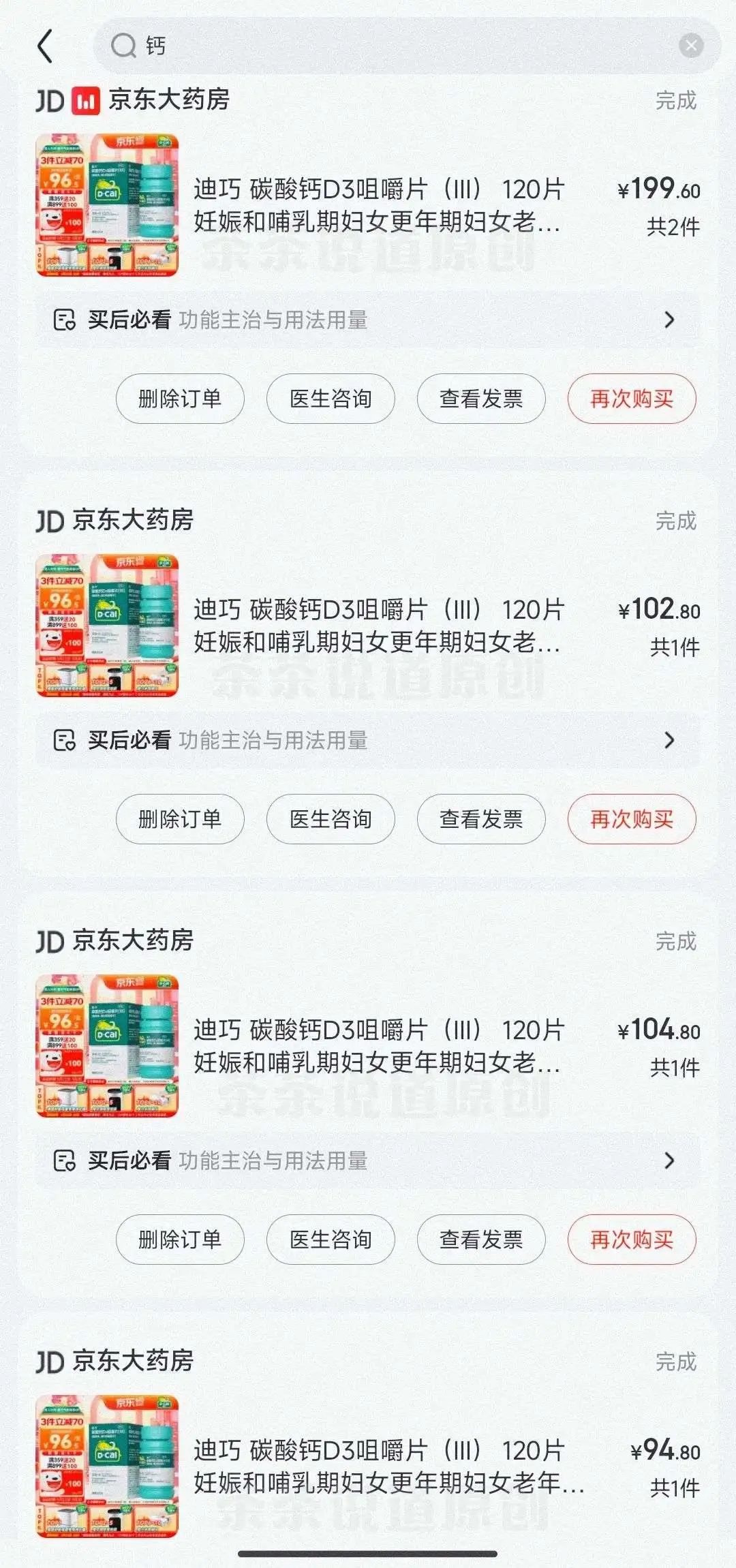Click the 买后必看 icon in the first order
This screenshot has width=736, height=1568.
(x=65, y=318)
